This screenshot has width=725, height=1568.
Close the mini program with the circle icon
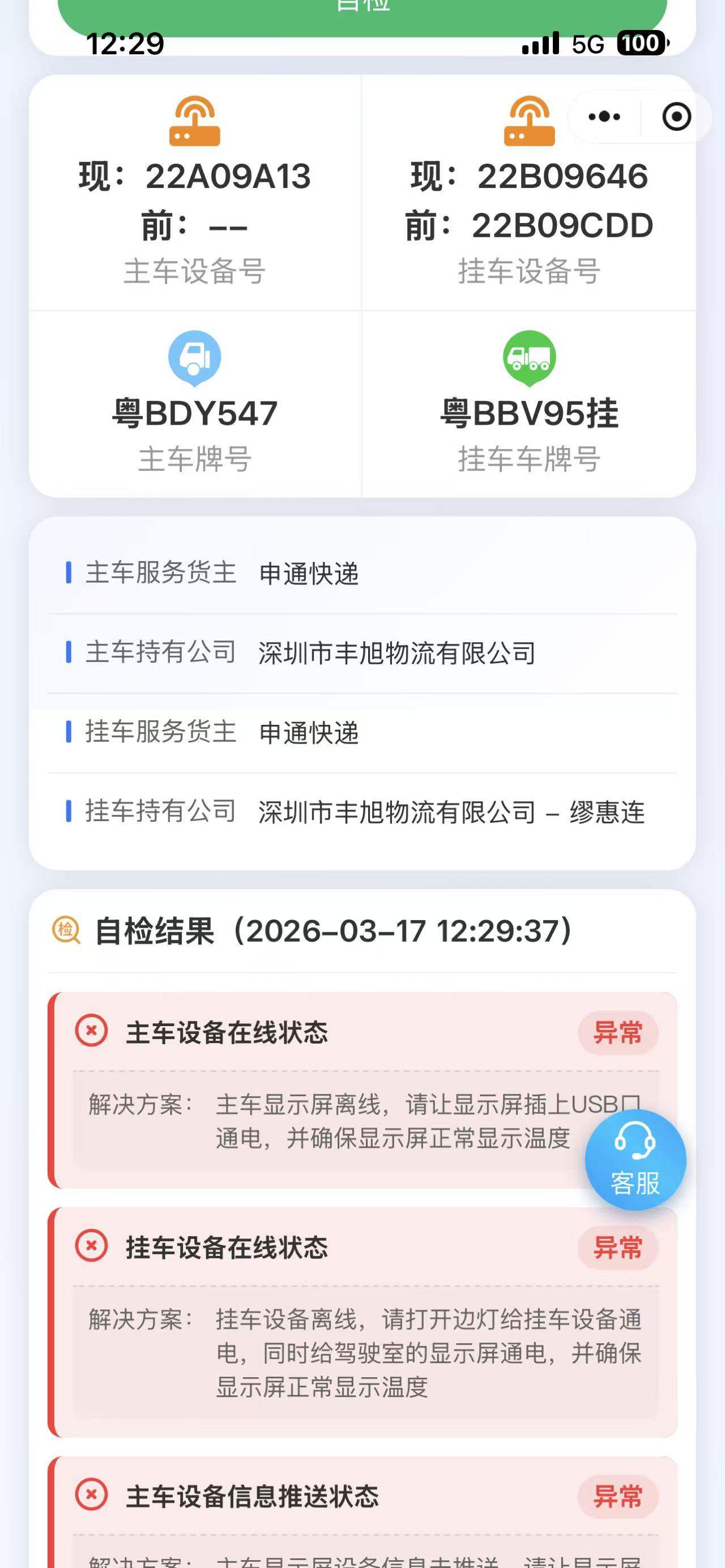coord(676,117)
